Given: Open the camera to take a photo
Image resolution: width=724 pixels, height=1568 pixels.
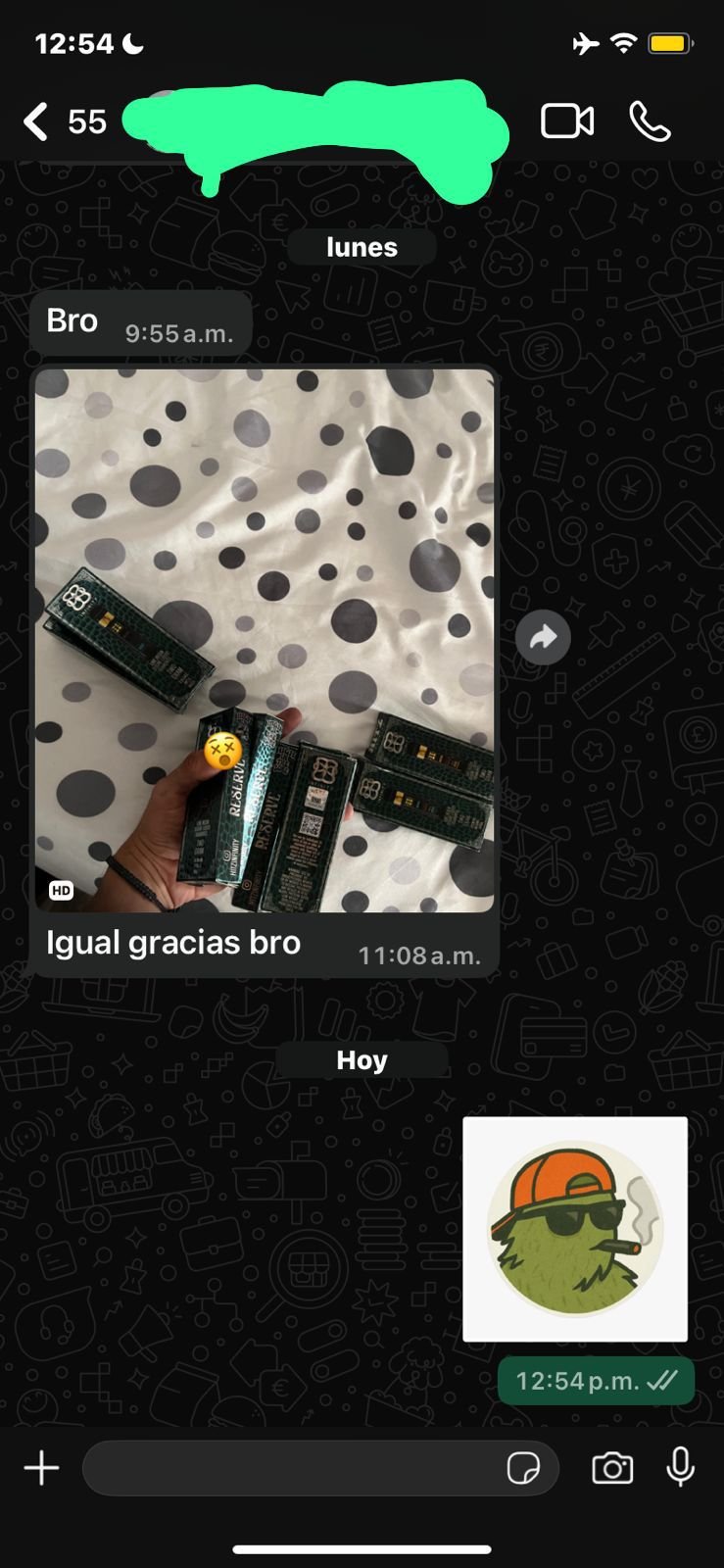Looking at the screenshot, I should (612, 1468).
